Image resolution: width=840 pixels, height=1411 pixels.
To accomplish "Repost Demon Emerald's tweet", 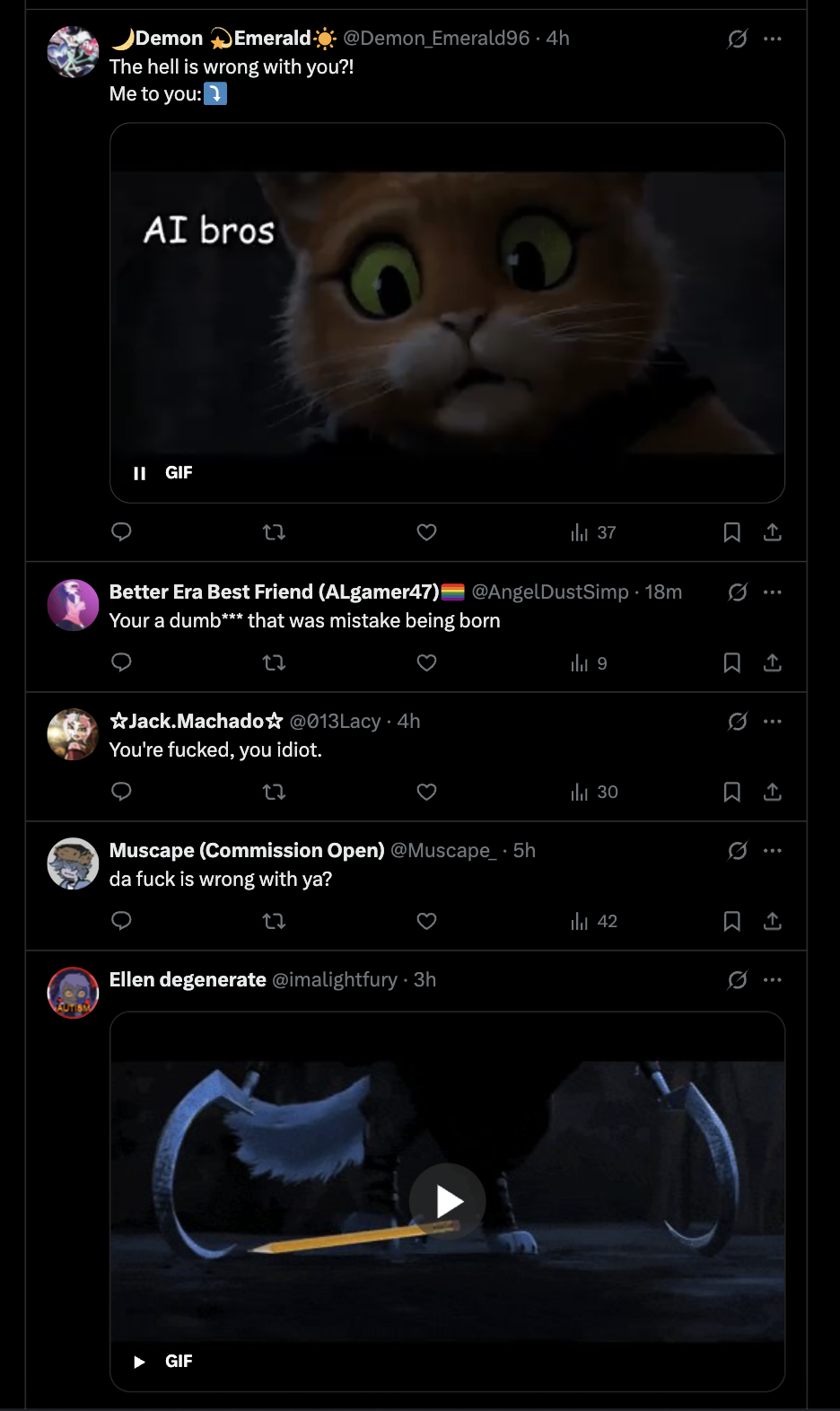I will click(x=274, y=532).
